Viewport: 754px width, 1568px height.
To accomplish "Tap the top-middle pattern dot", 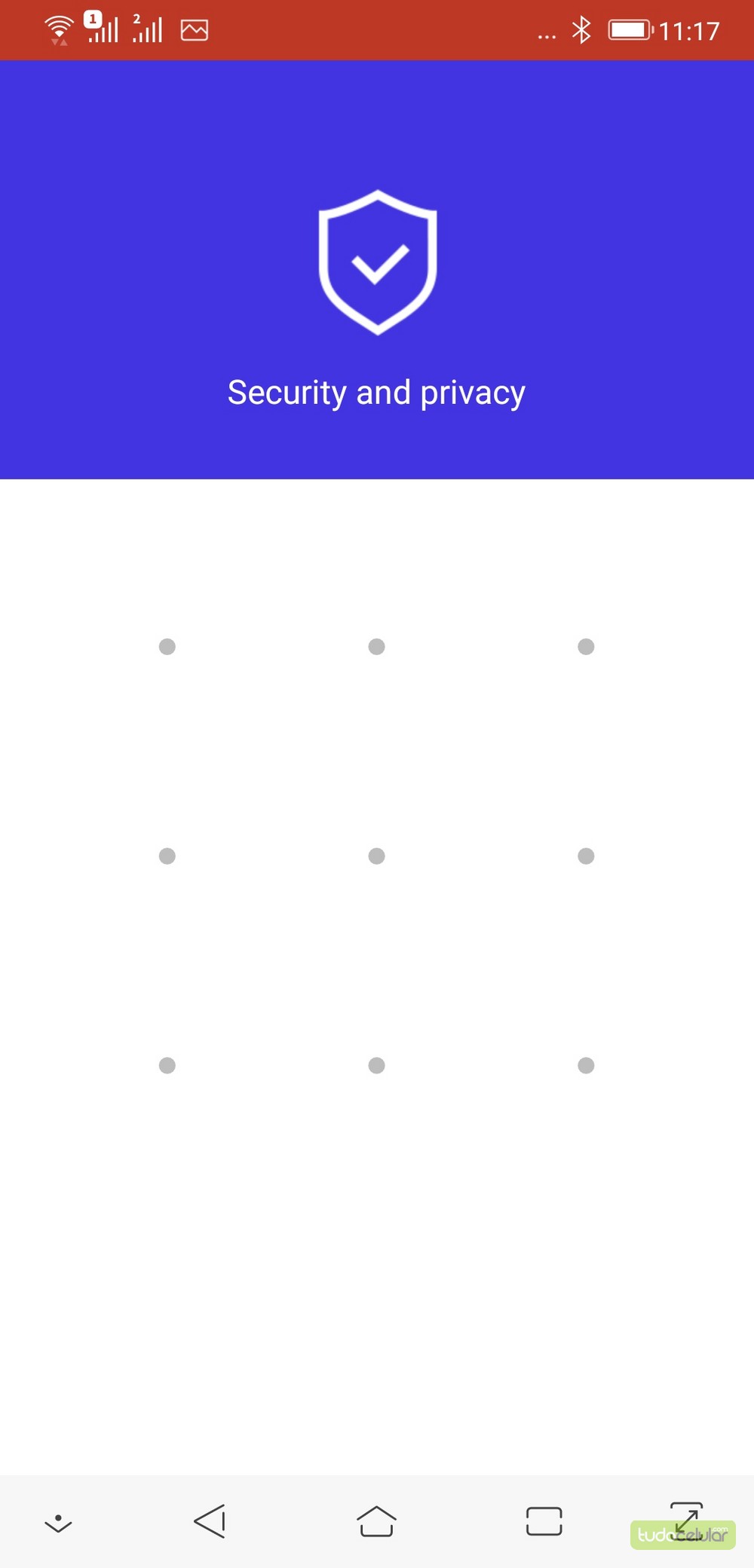I will (376, 647).
